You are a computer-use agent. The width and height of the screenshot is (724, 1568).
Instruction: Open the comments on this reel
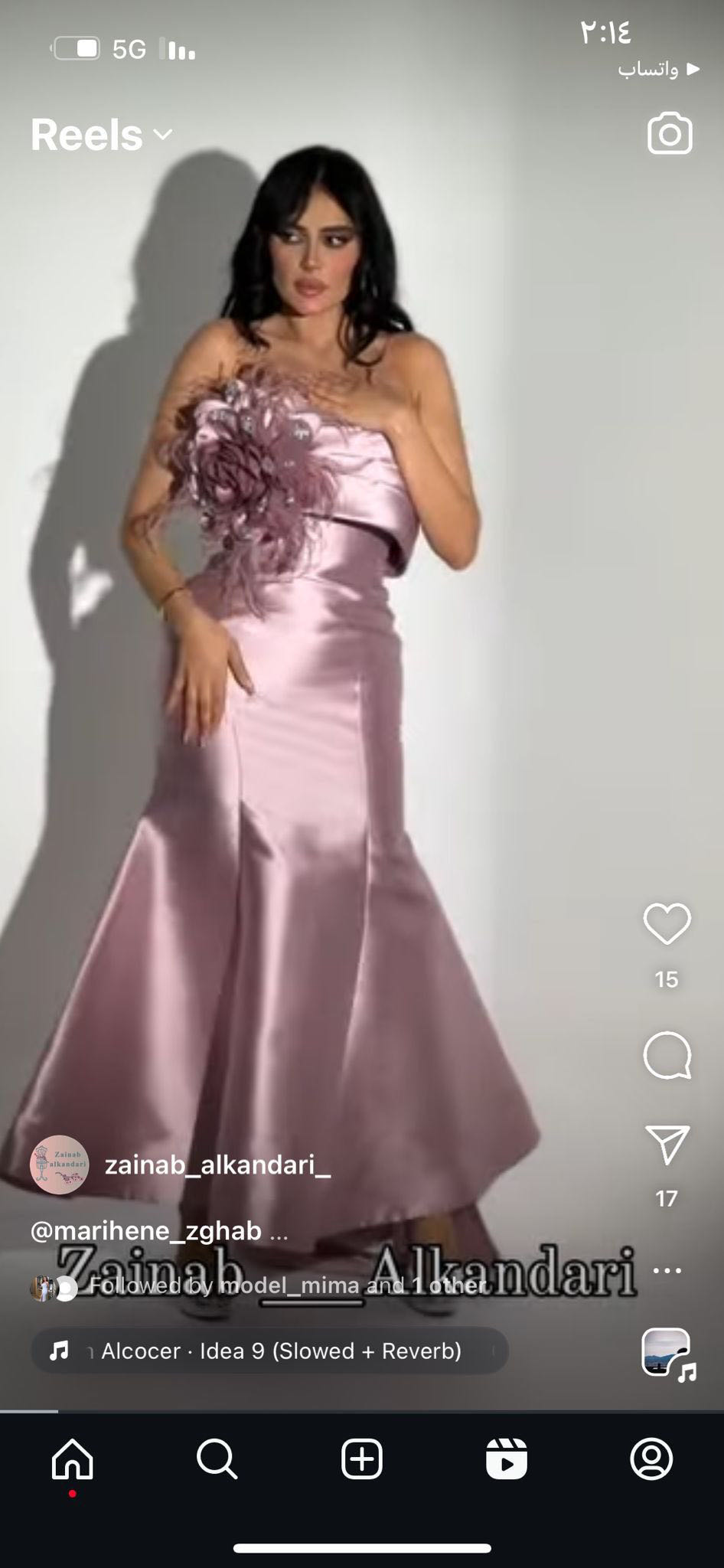667,1055
